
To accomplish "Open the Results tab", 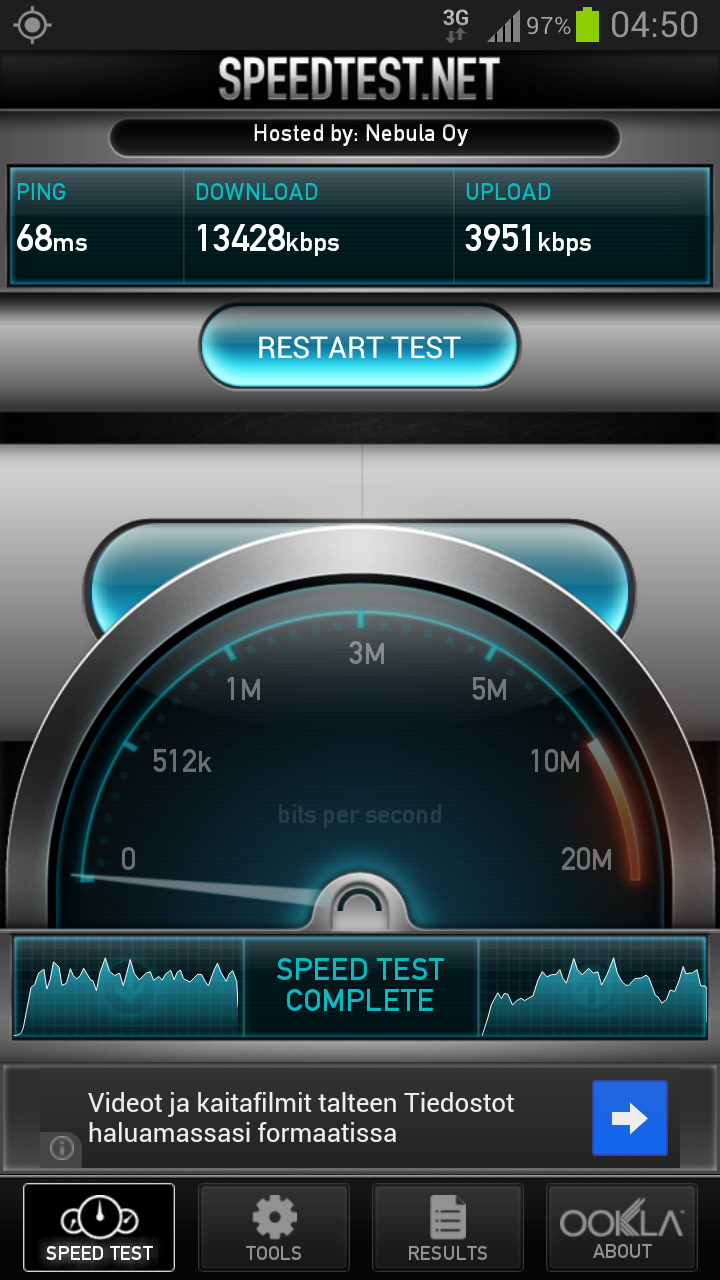I will click(x=447, y=1227).
